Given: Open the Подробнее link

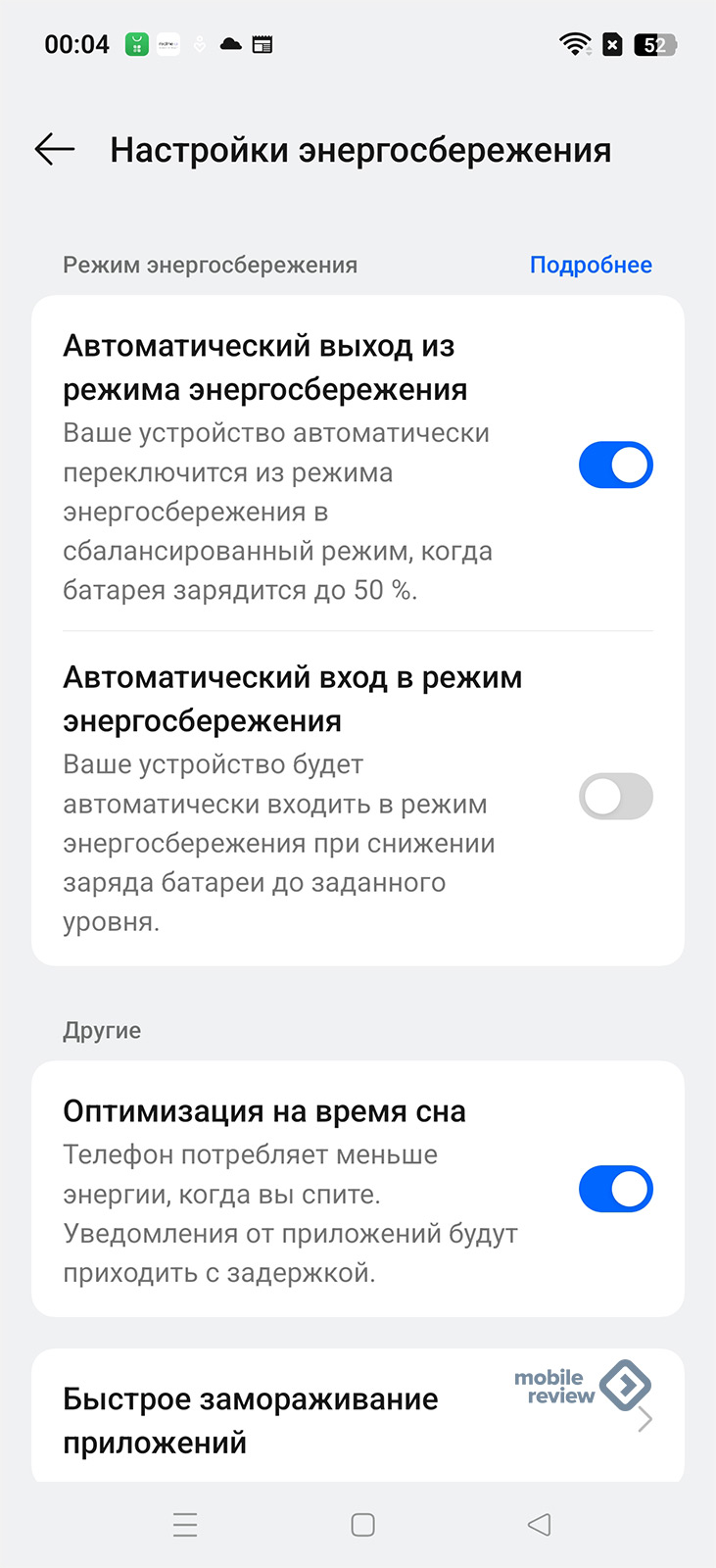Looking at the screenshot, I should [x=591, y=265].
